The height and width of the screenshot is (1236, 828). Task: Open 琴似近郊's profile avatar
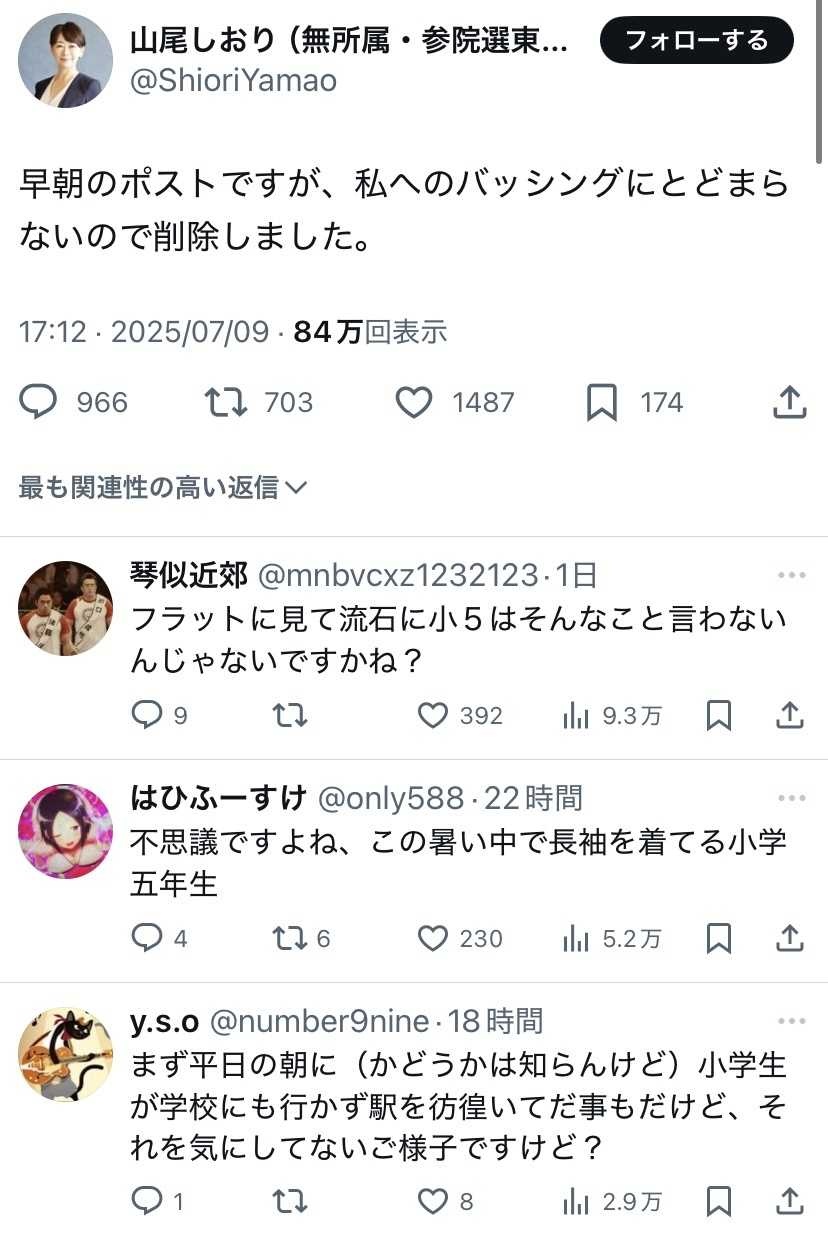(66, 608)
